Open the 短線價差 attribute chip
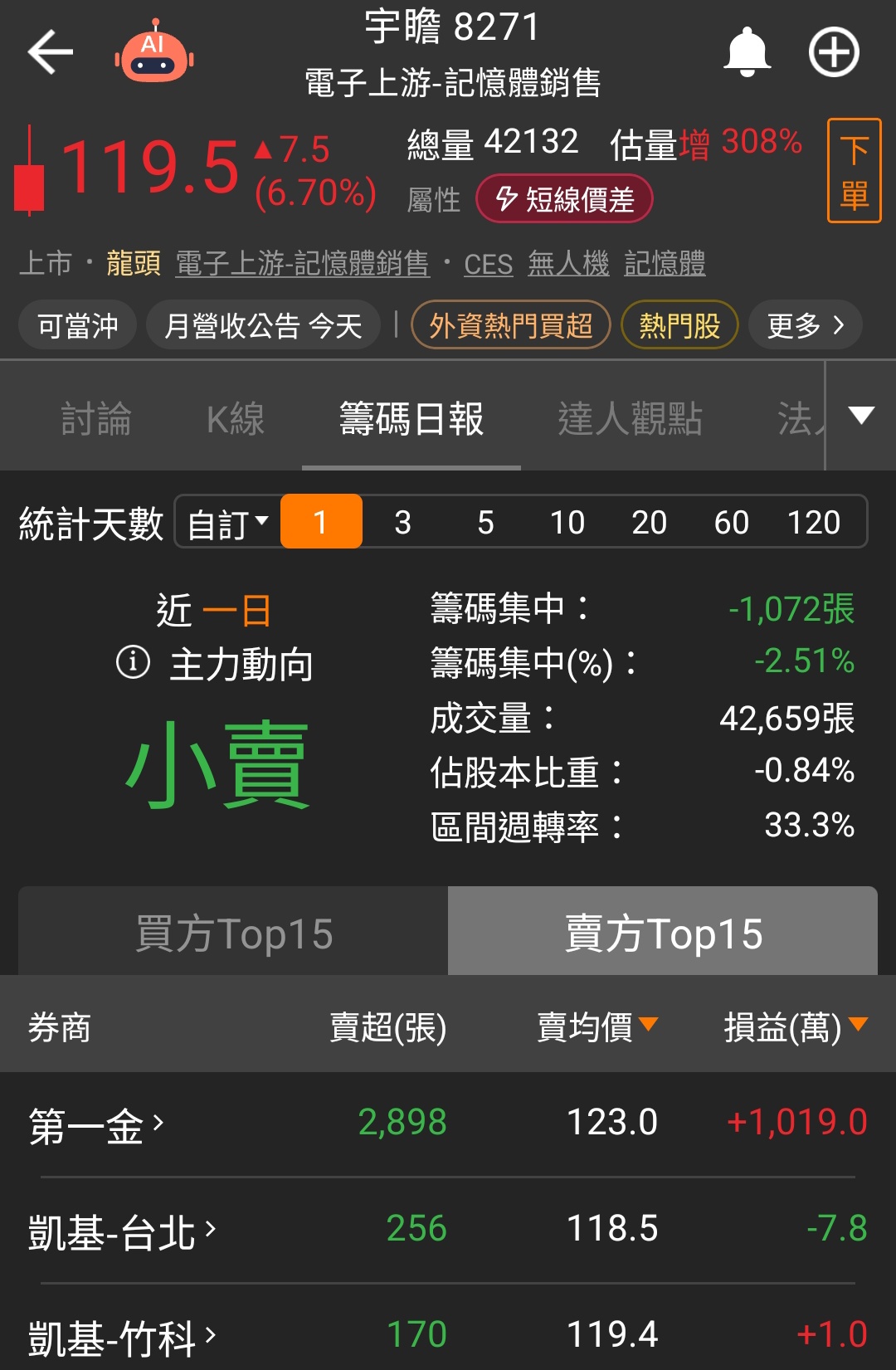This screenshot has height=1370, width=896. point(564,199)
